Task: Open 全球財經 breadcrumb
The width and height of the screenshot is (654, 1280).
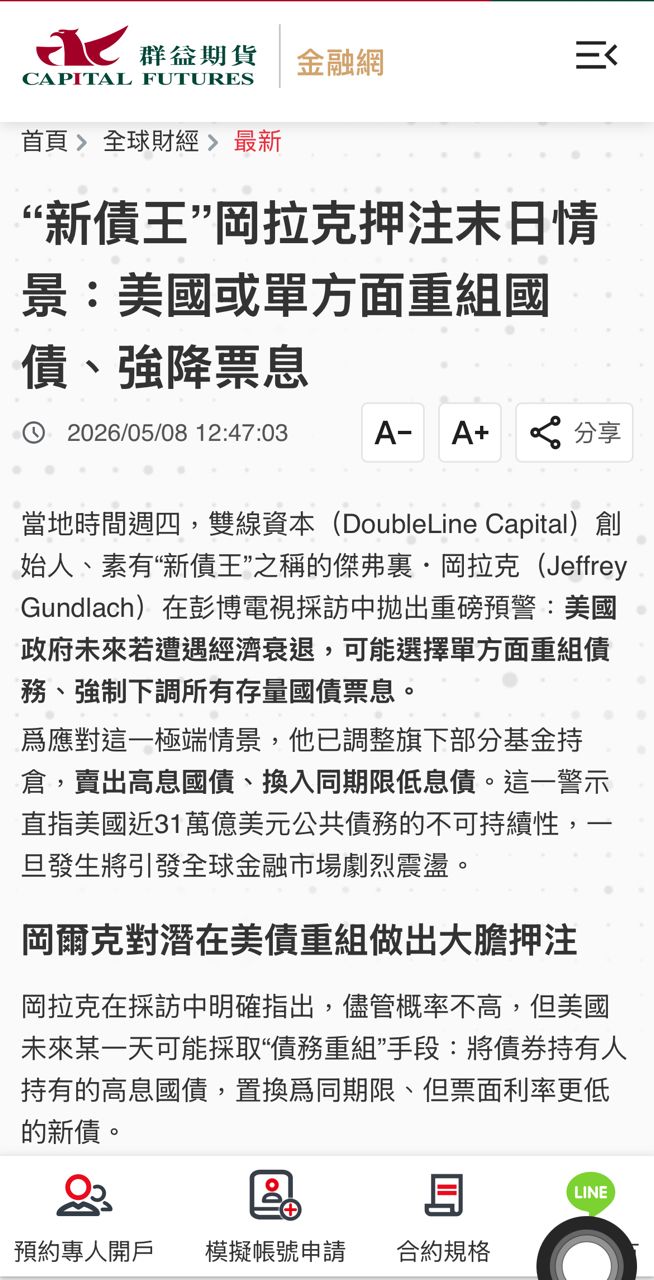Action: (151, 142)
